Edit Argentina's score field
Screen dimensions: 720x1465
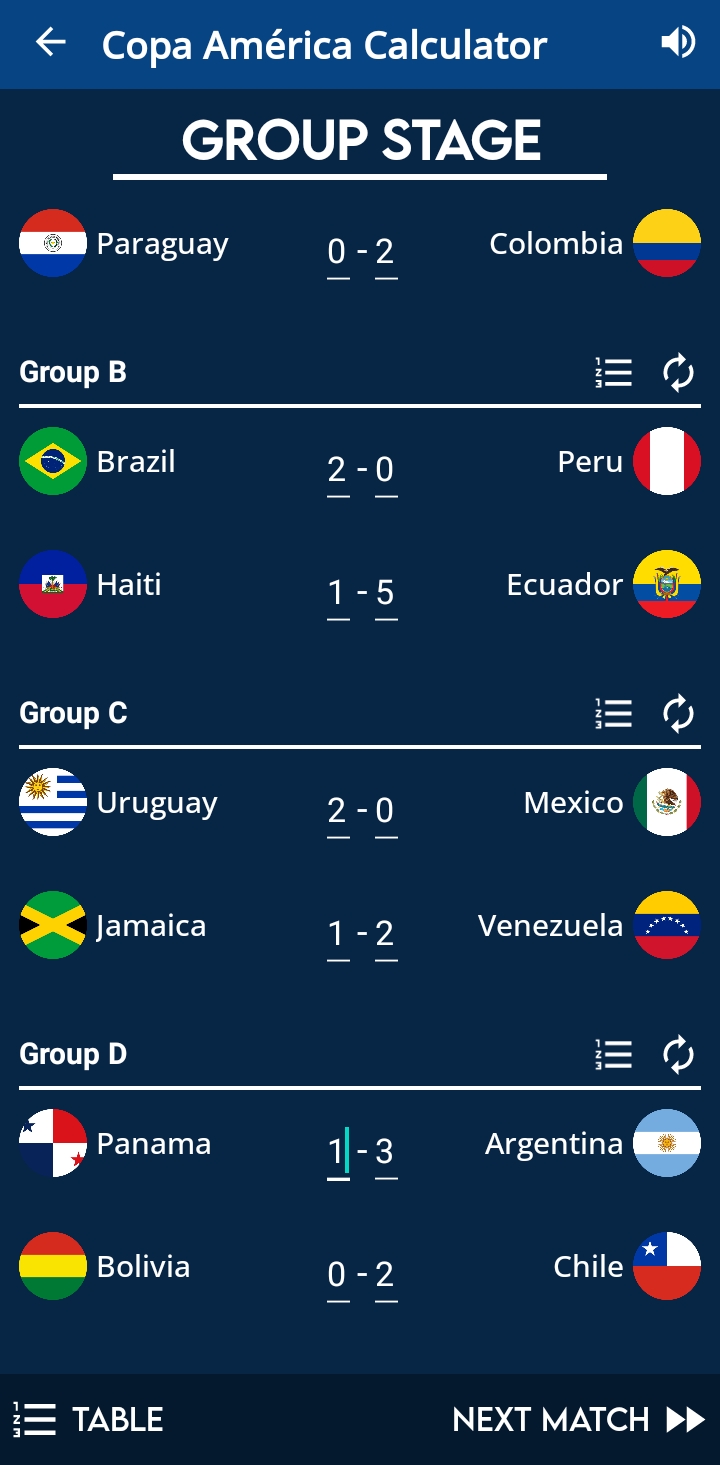tap(386, 1152)
